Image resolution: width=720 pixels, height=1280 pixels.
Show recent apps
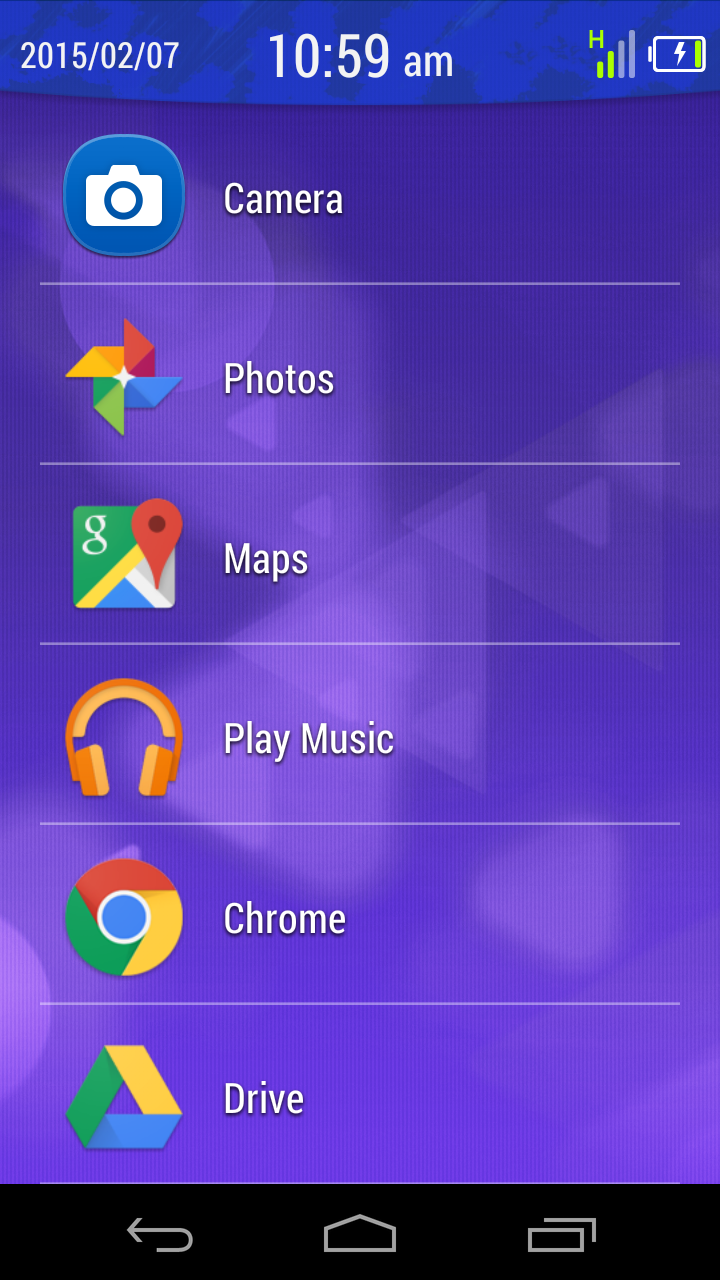click(x=561, y=1234)
